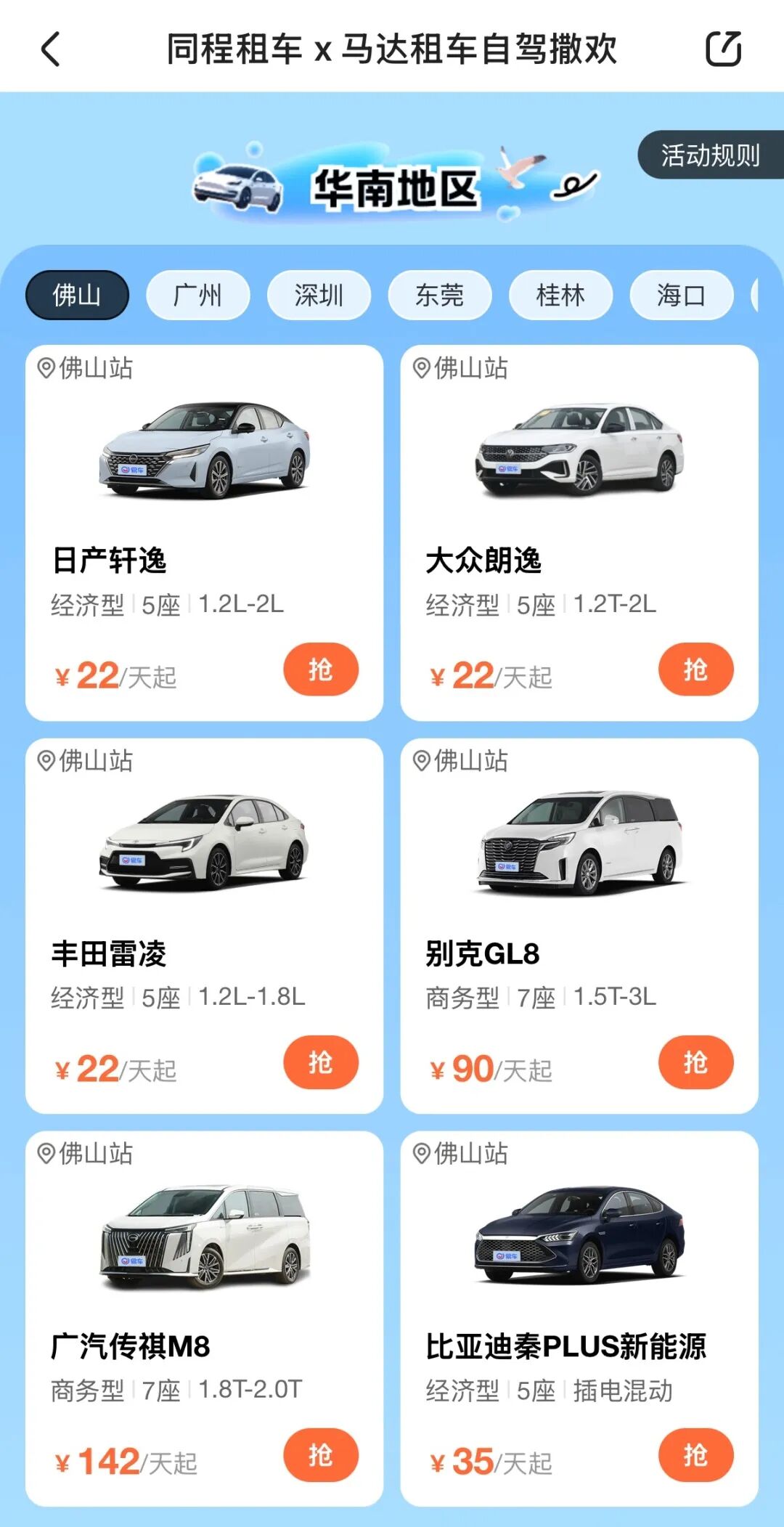Image resolution: width=784 pixels, height=1527 pixels.
Task: Select the 佛山 city tab
Action: click(77, 295)
